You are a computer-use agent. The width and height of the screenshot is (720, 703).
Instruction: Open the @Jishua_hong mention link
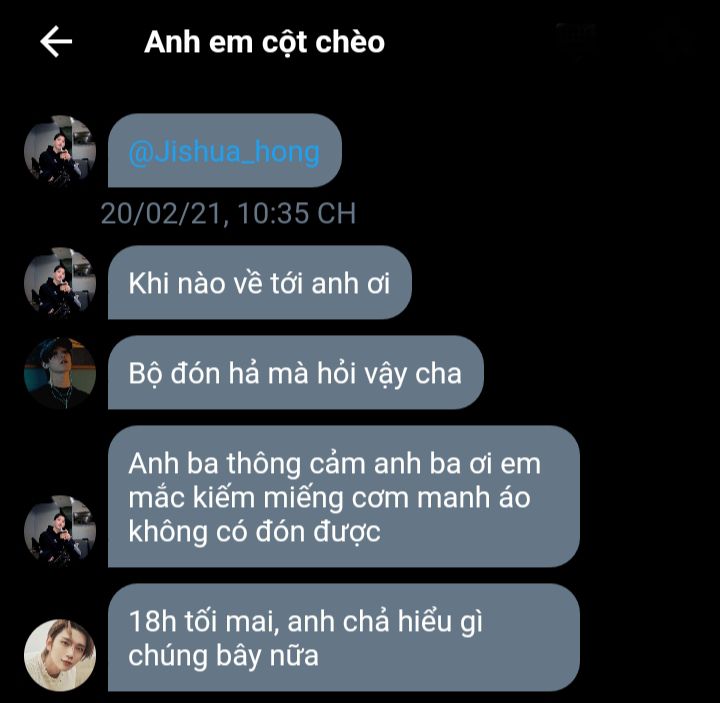(x=224, y=152)
